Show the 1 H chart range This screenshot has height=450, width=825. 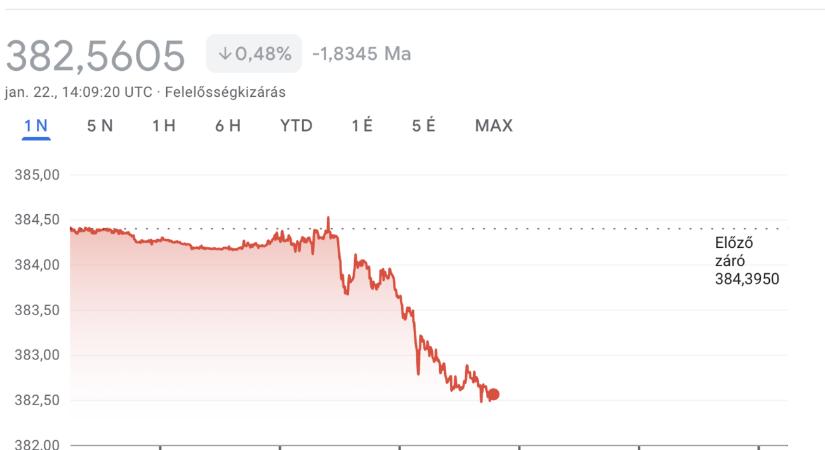pyautogui.click(x=164, y=126)
